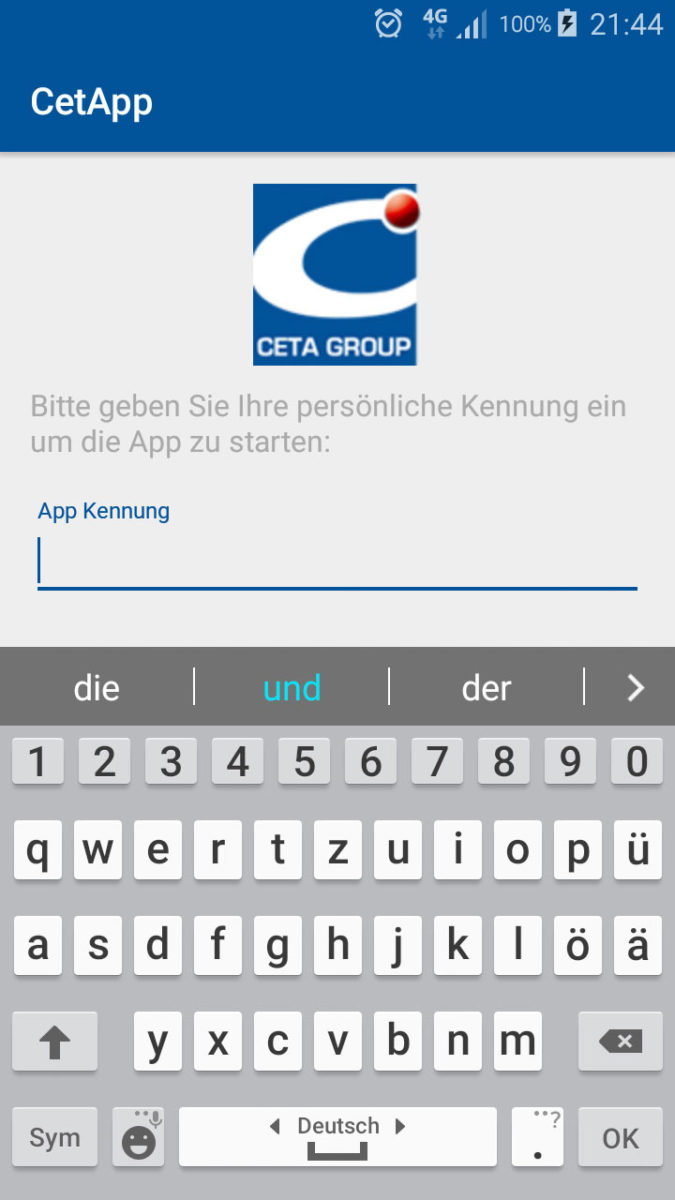Pick the "der" word suggestion

coord(486,687)
